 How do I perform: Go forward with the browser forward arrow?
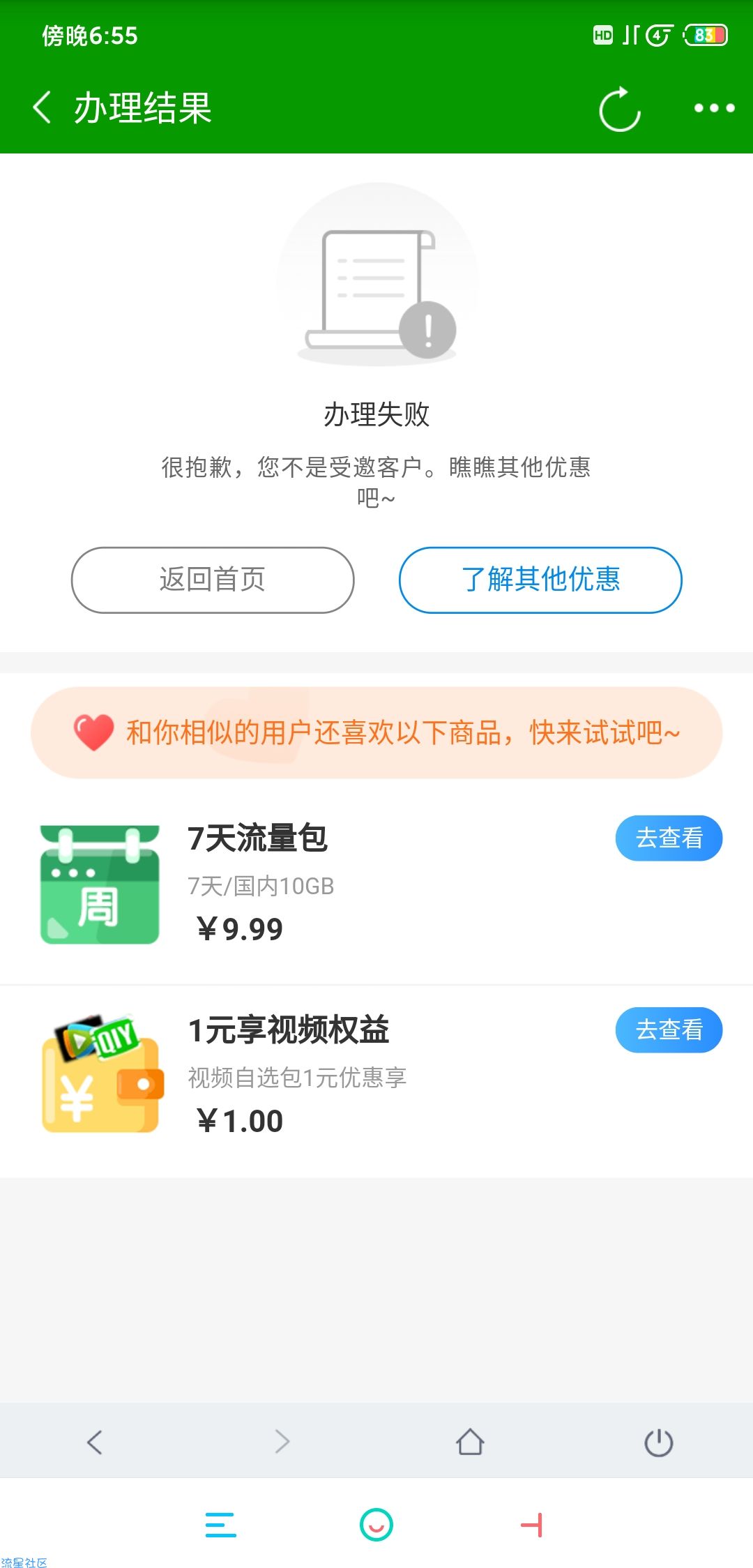point(282,1442)
